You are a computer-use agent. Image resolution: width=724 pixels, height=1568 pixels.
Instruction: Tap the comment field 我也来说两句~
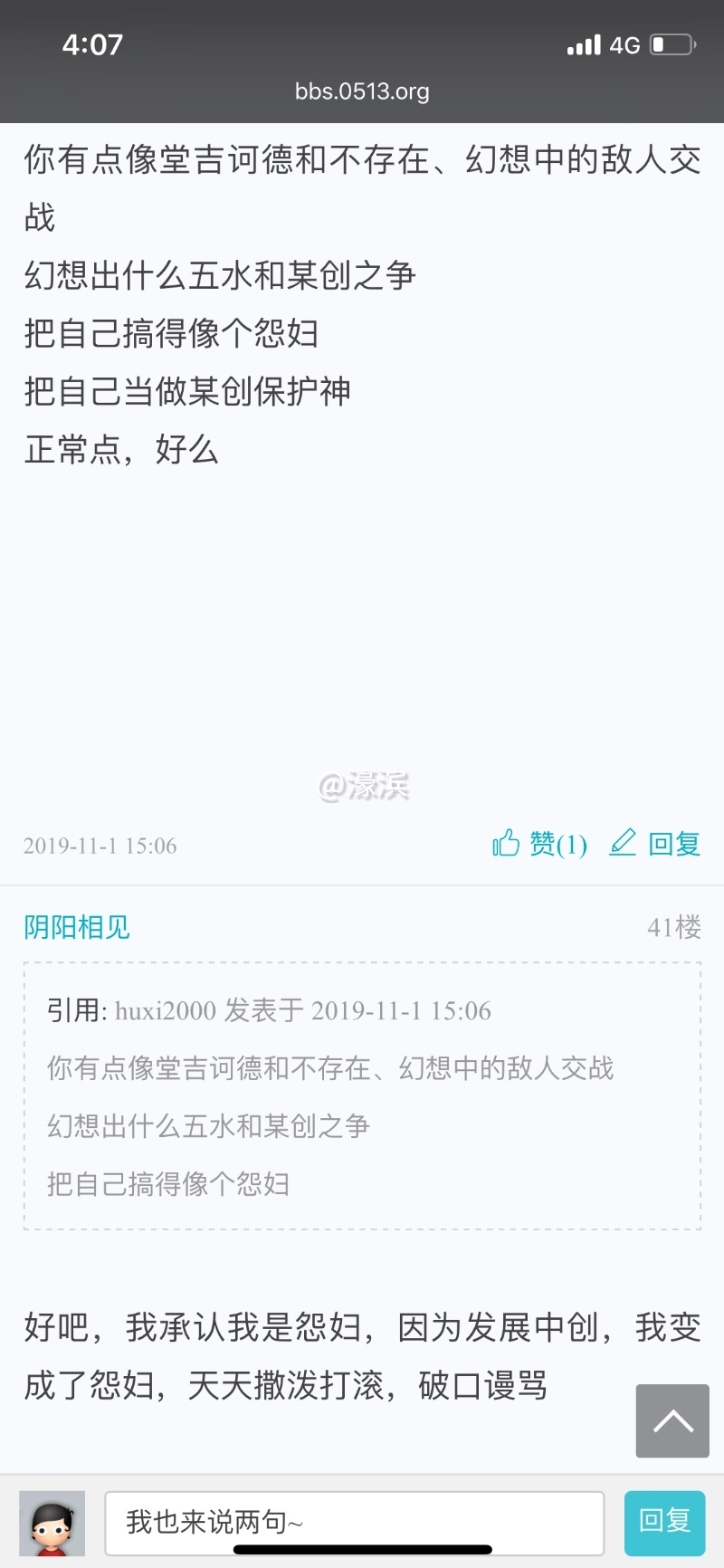[357, 1523]
